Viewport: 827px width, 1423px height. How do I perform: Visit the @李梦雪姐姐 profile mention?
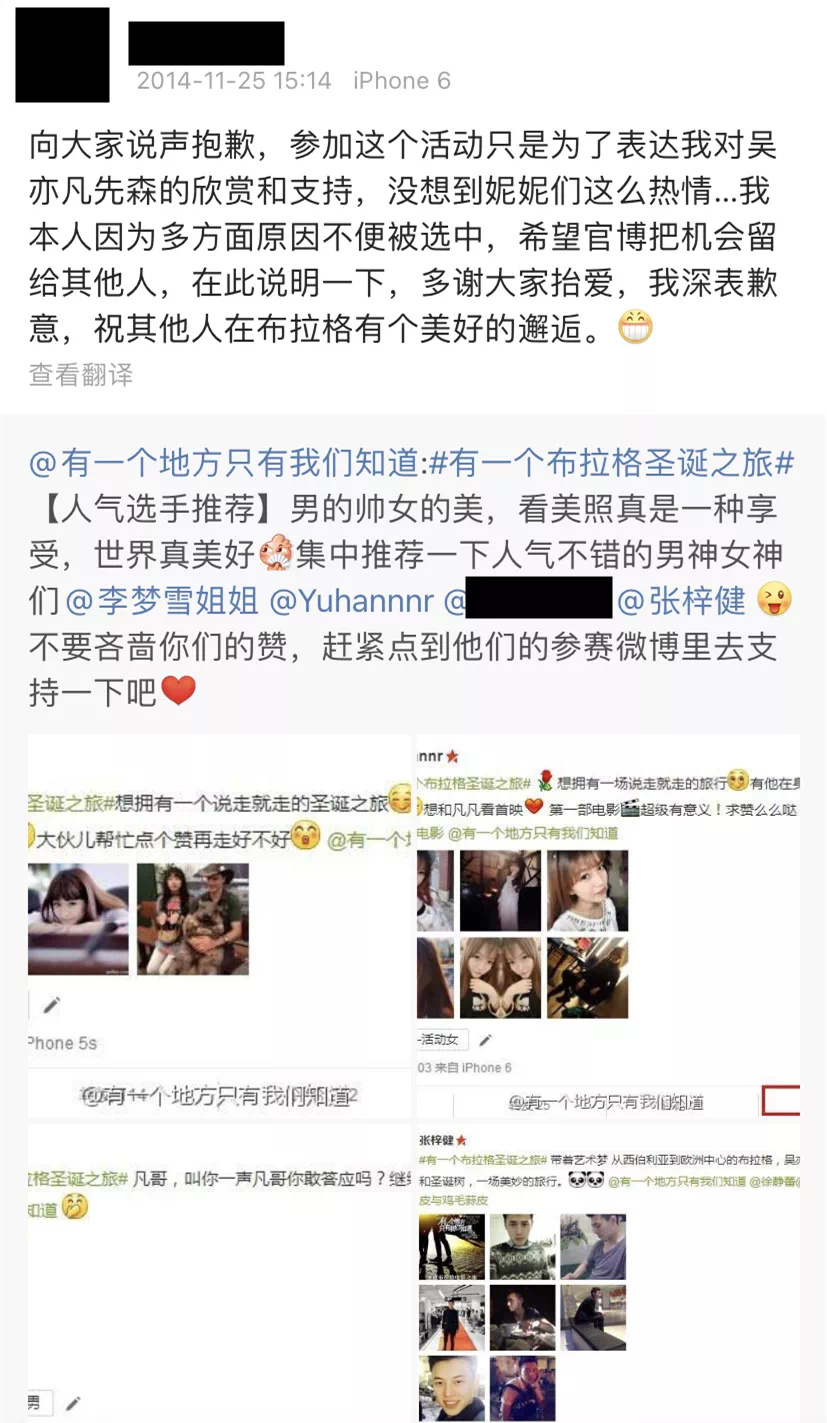[162, 601]
